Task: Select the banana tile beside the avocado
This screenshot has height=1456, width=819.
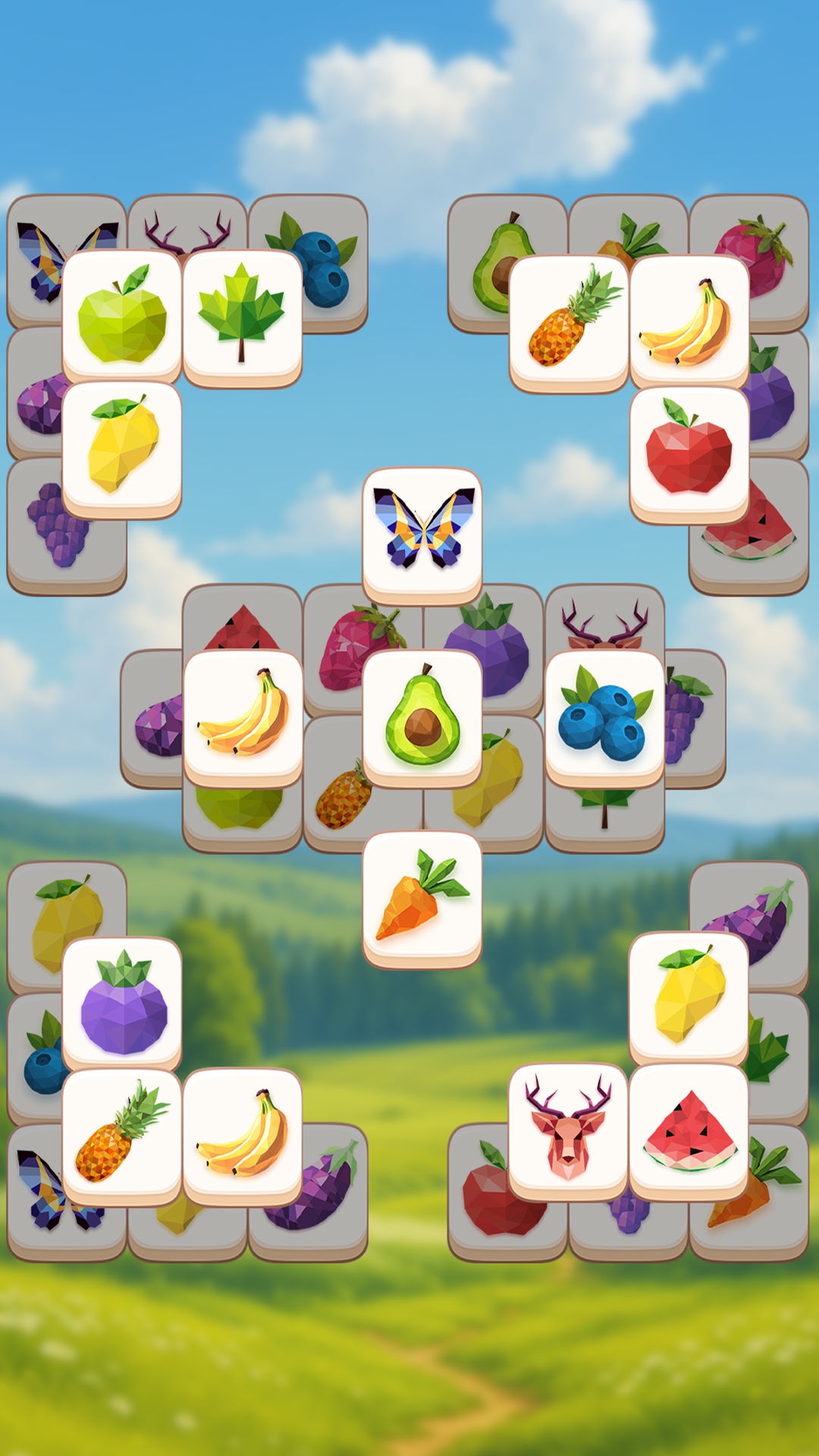Action: (x=243, y=714)
